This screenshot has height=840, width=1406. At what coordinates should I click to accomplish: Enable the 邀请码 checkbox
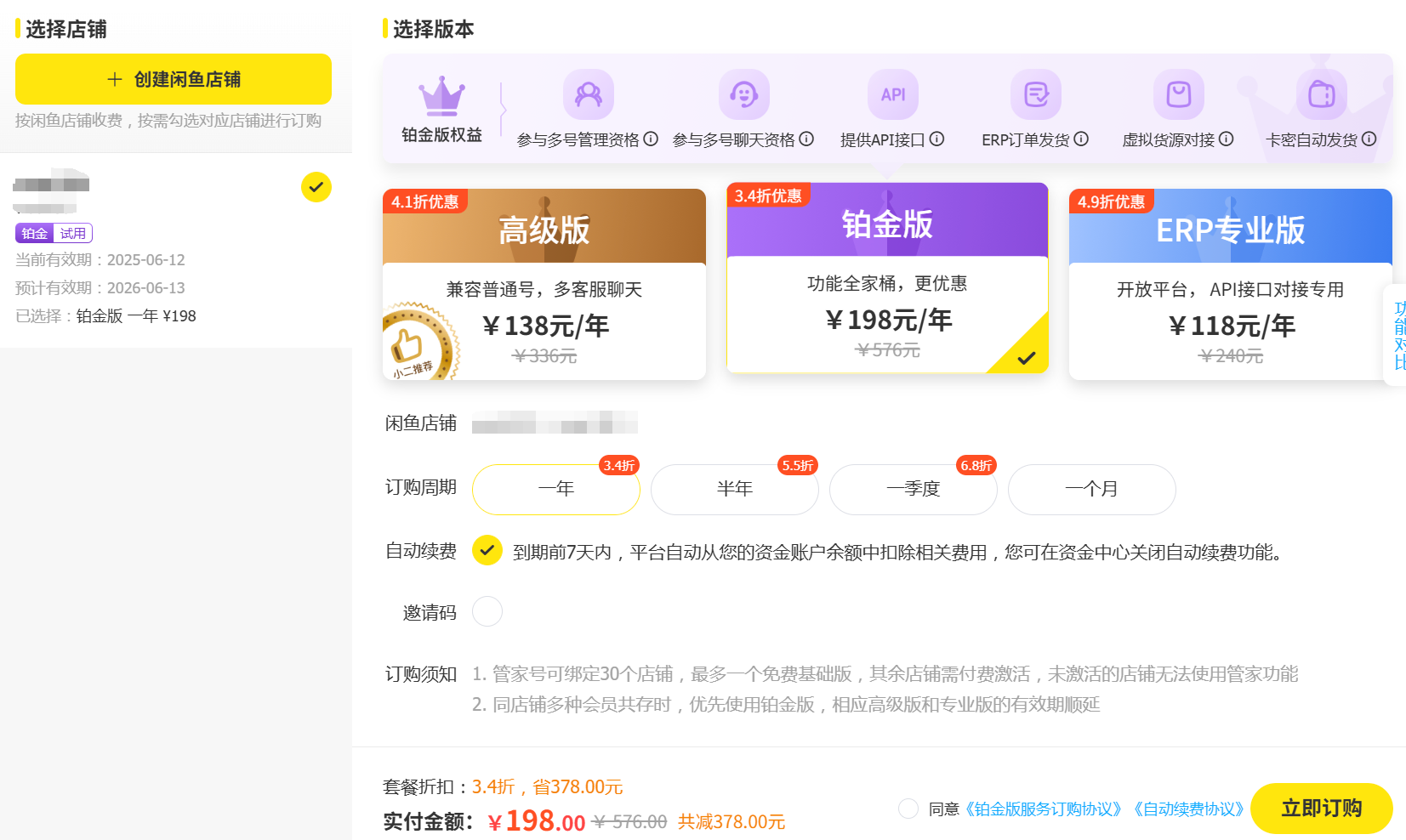coord(487,611)
